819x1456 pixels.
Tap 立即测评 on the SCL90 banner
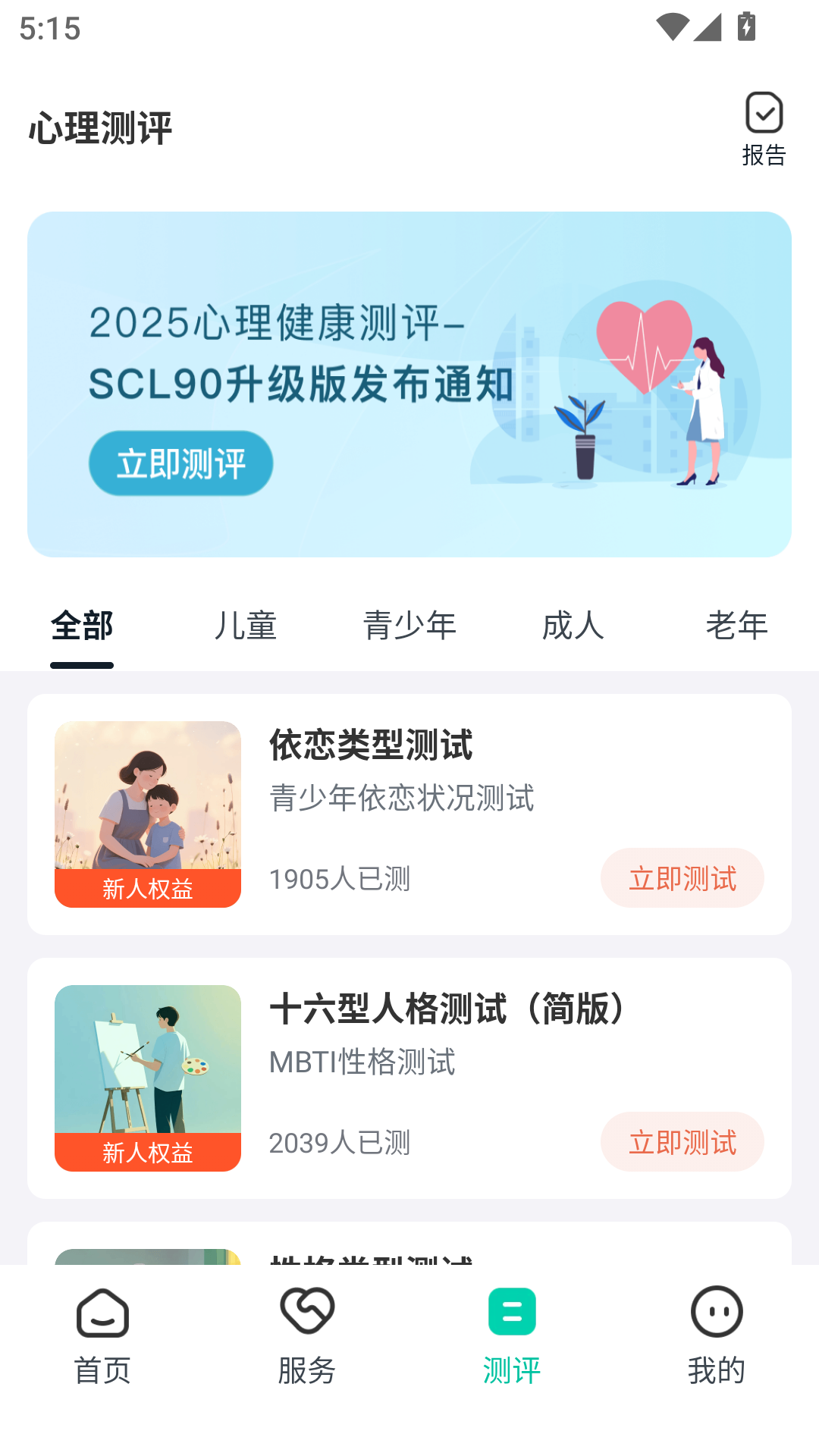(180, 463)
